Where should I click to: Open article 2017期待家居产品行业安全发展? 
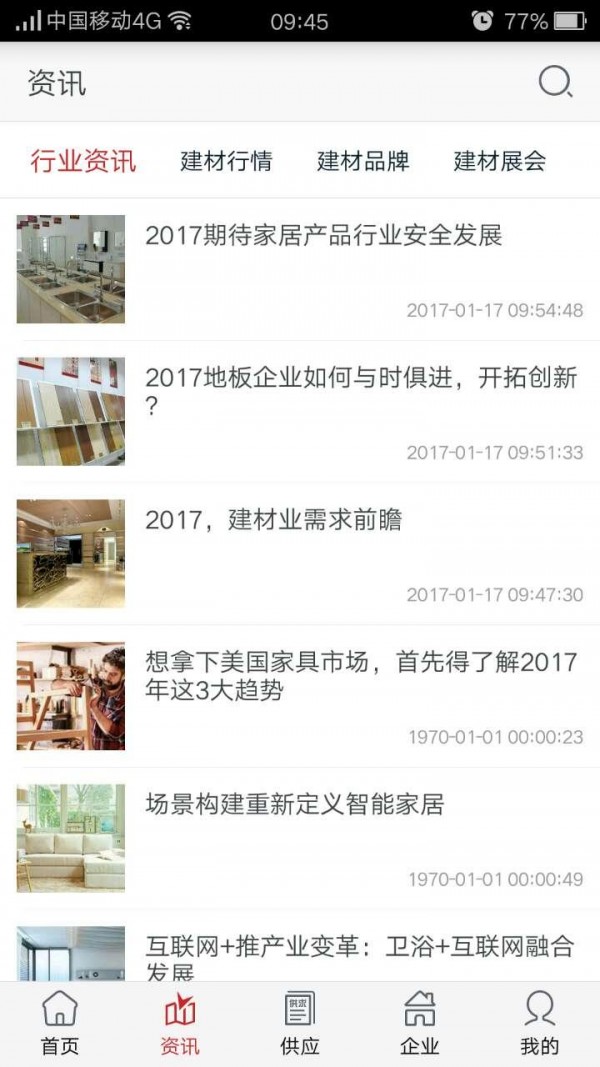(323, 236)
